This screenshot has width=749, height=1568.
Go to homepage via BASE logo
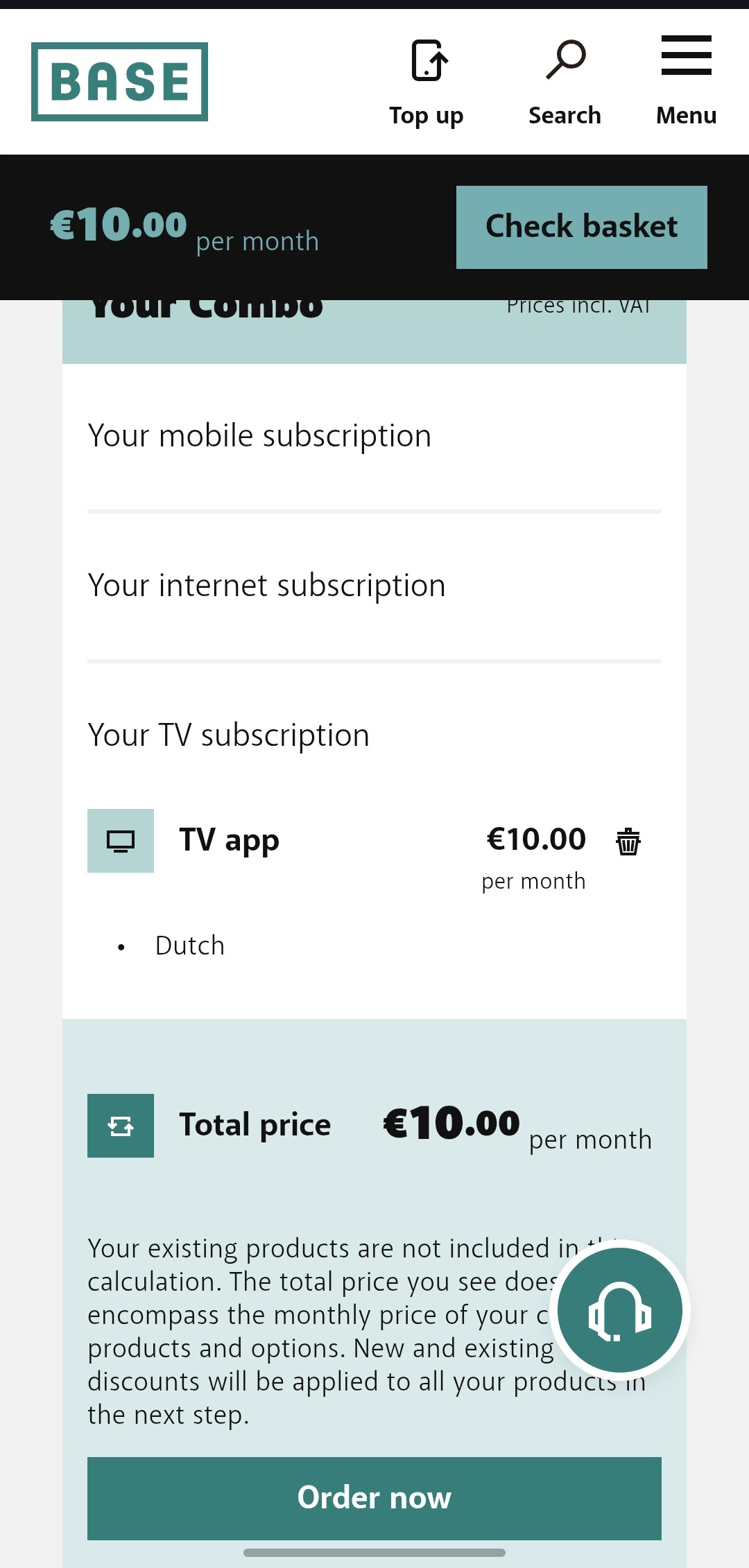point(119,82)
